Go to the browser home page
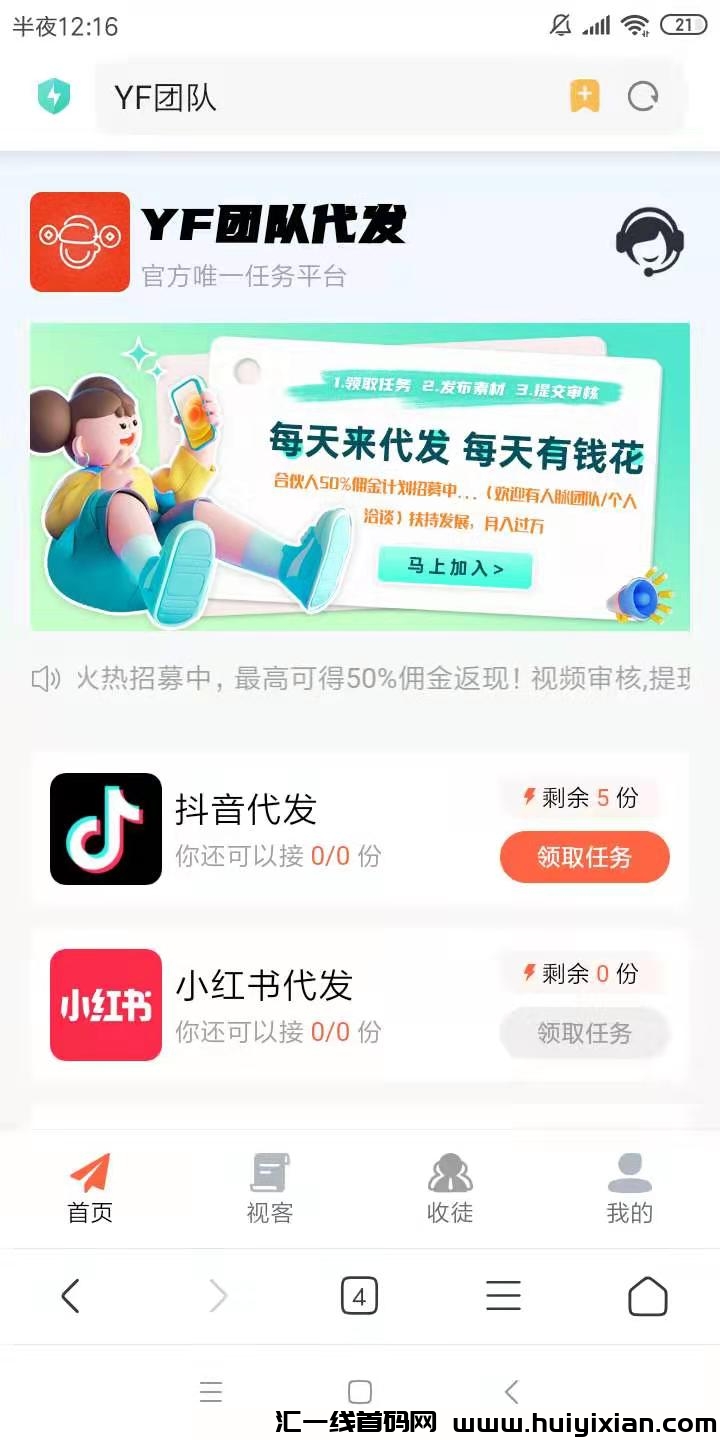720x1440 pixels. [647, 1297]
